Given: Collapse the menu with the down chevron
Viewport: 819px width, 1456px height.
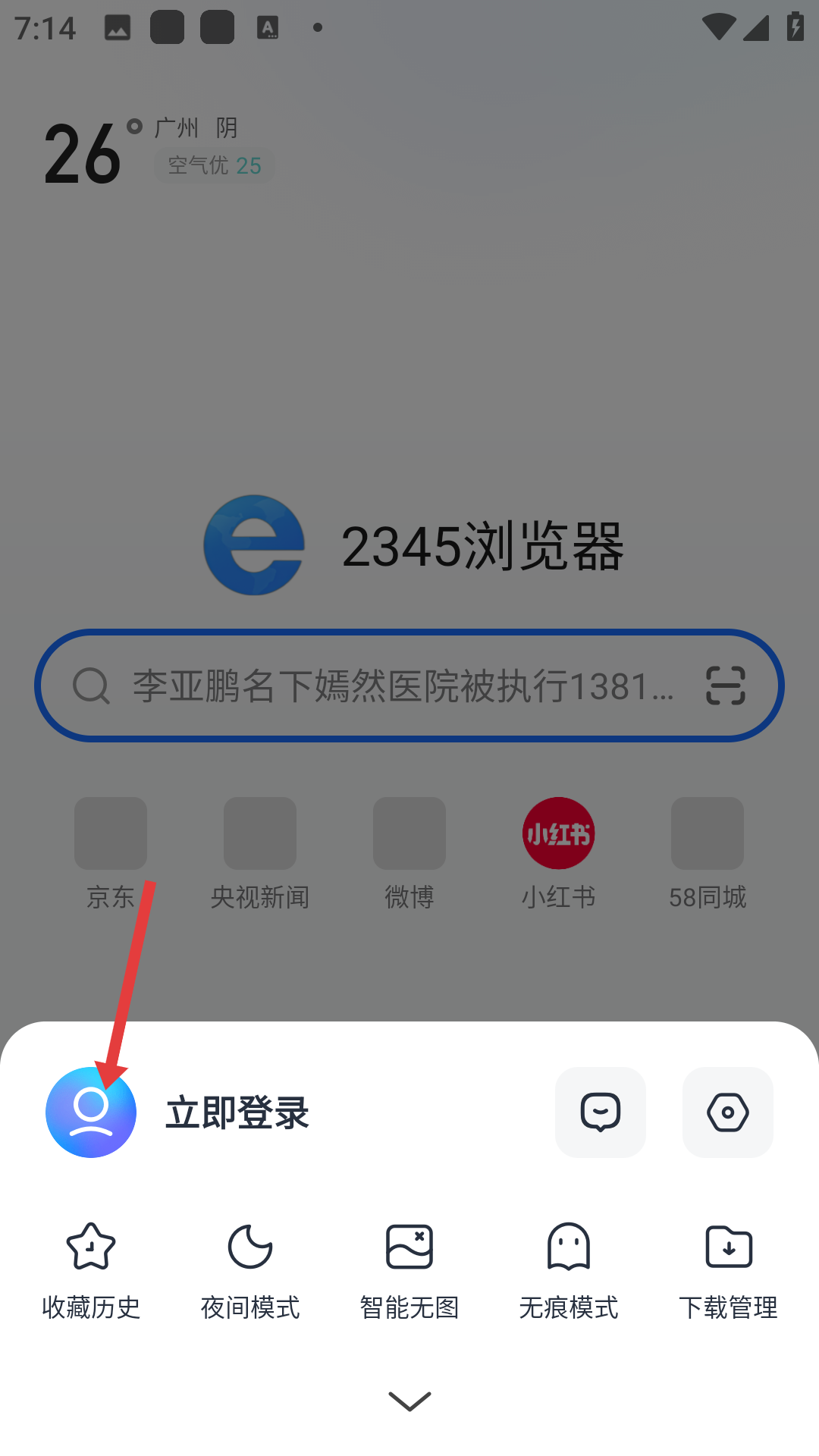Looking at the screenshot, I should click(x=409, y=1401).
